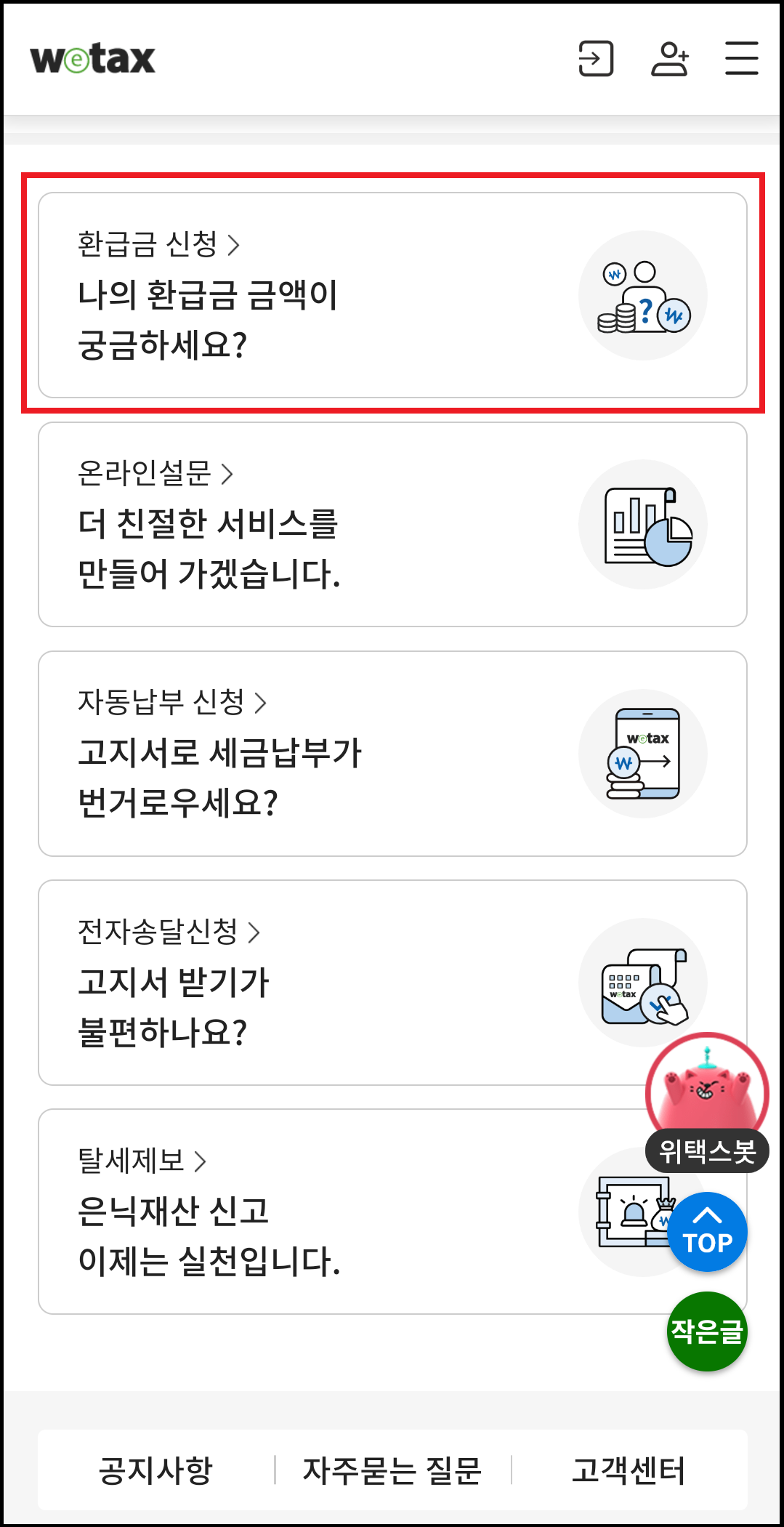784x1527 pixels.
Task: Expand 전자송달신청 via its chevron
Action: point(254,932)
